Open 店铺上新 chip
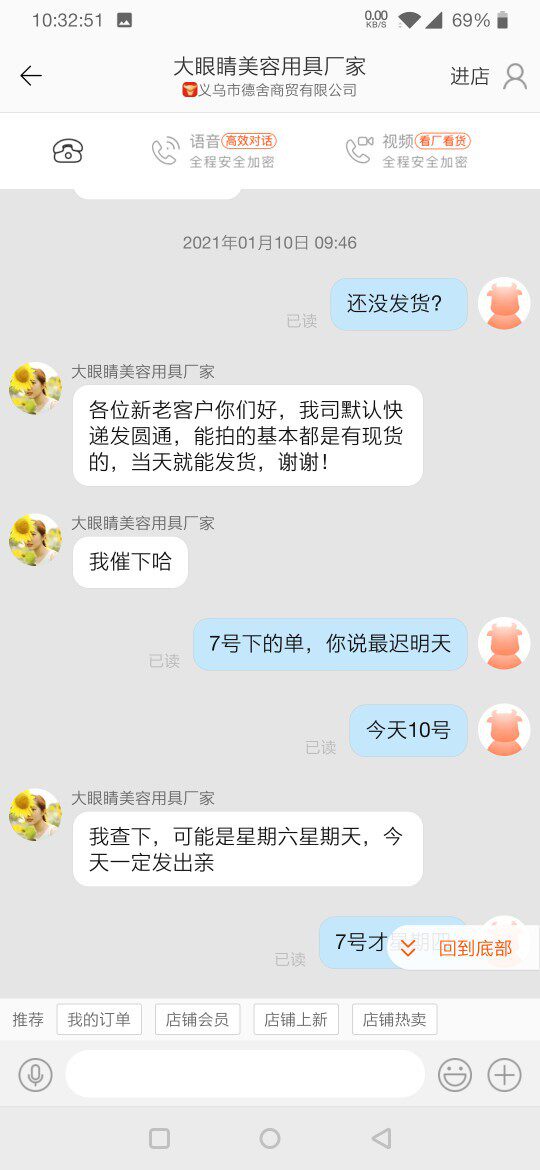The height and width of the screenshot is (1170, 540). [296, 1019]
